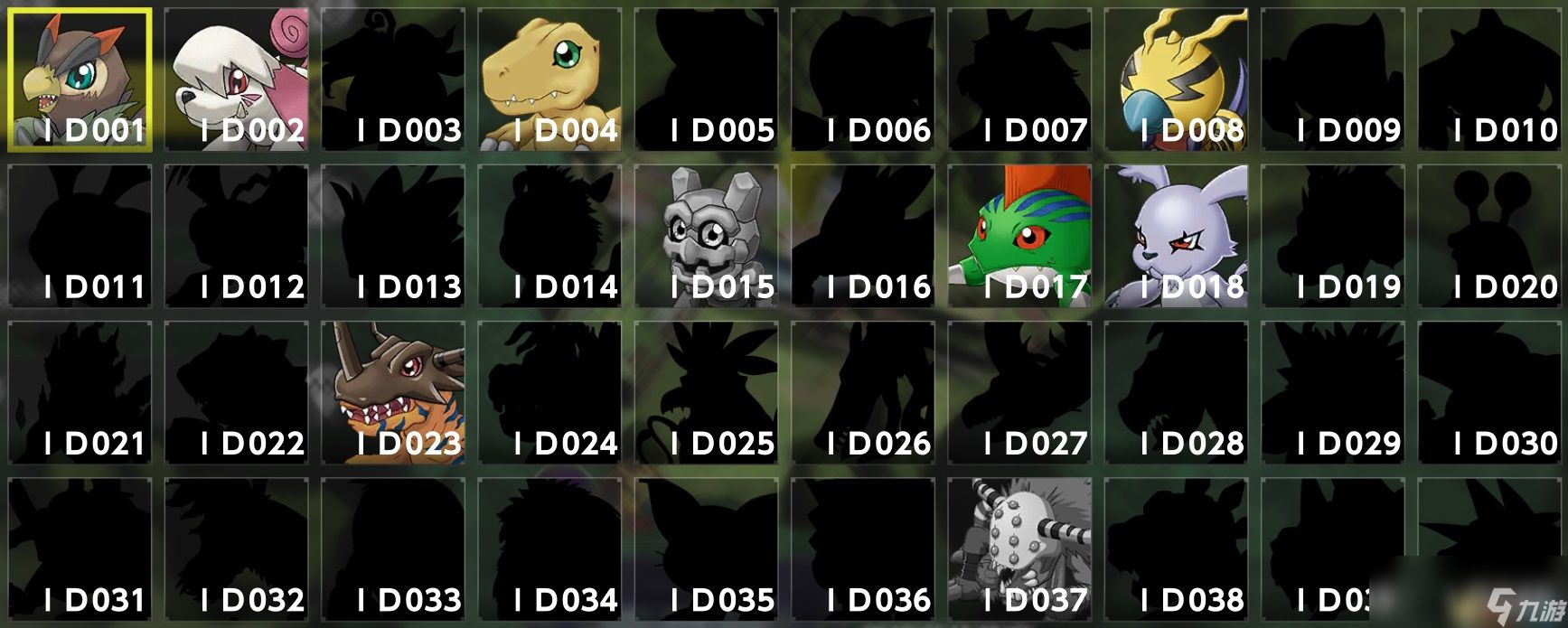The height and width of the screenshot is (628, 1568).
Task: Open the D002 white dog monster entry
Action: (x=237, y=79)
